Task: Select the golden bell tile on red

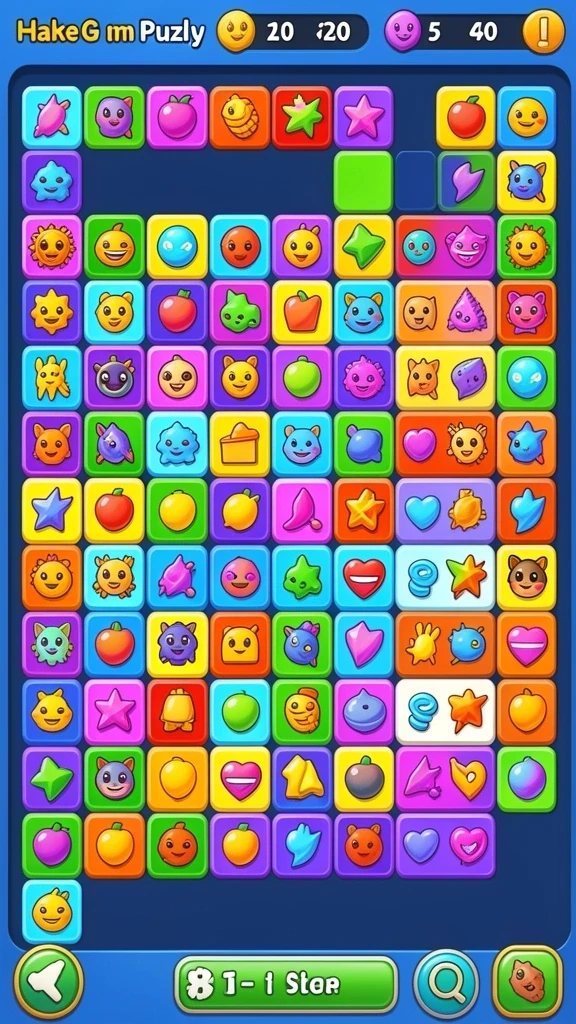Action: tap(177, 712)
